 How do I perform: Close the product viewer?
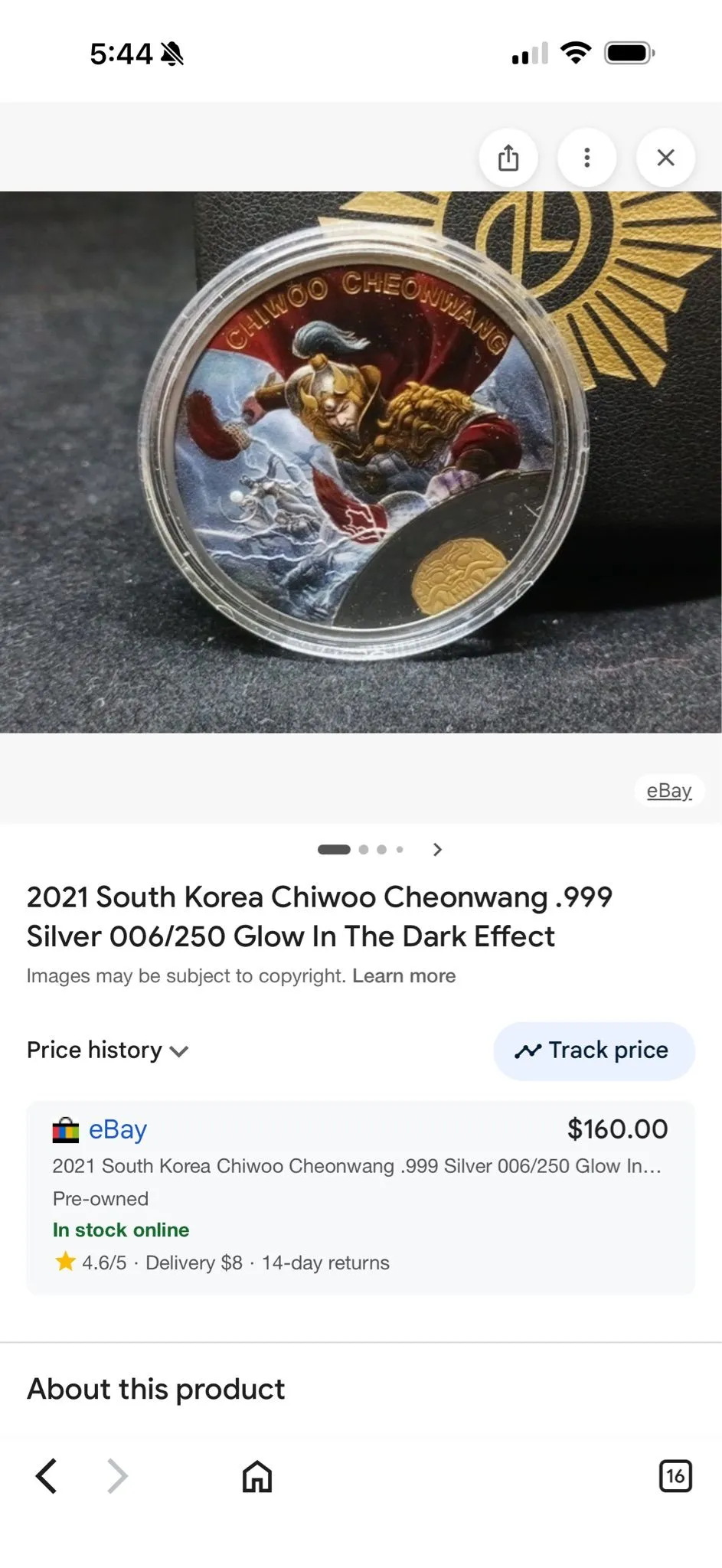coord(666,158)
